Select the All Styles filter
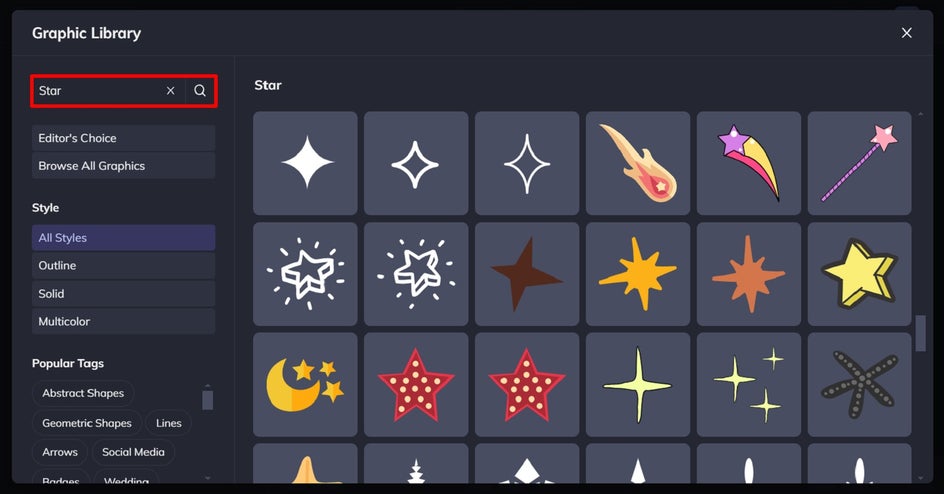This screenshot has width=944, height=494. (123, 238)
